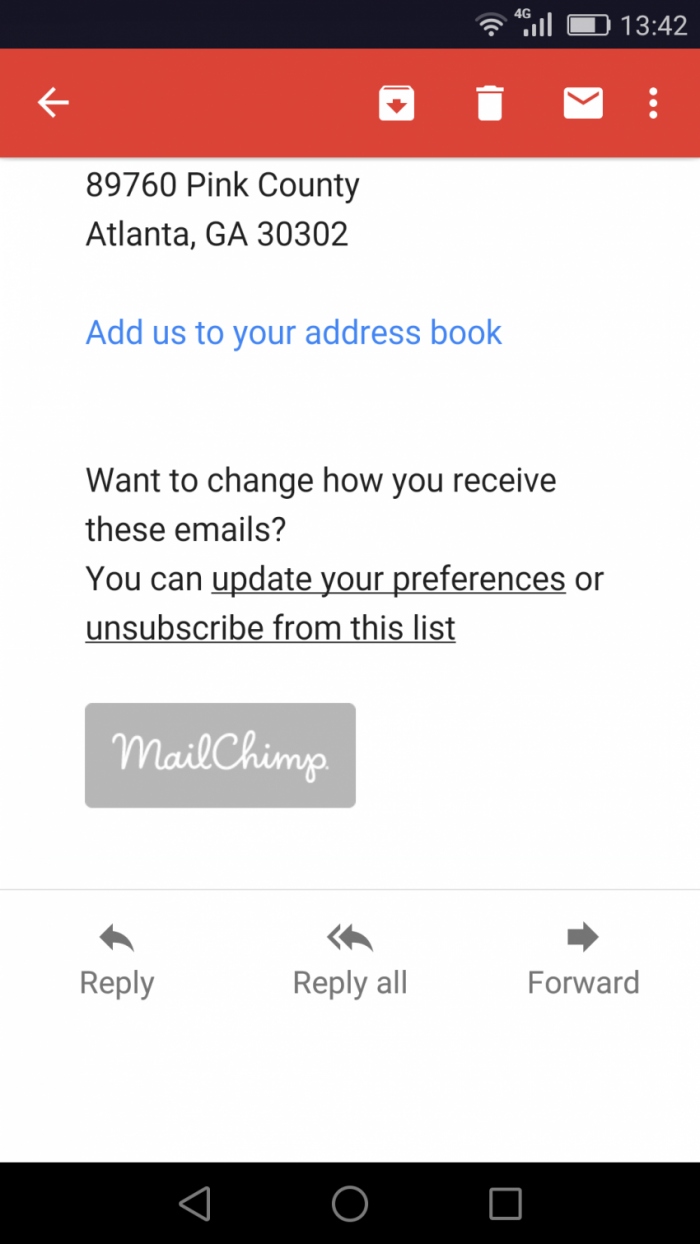Forward this email
The height and width of the screenshot is (1244, 700).
tap(583, 962)
